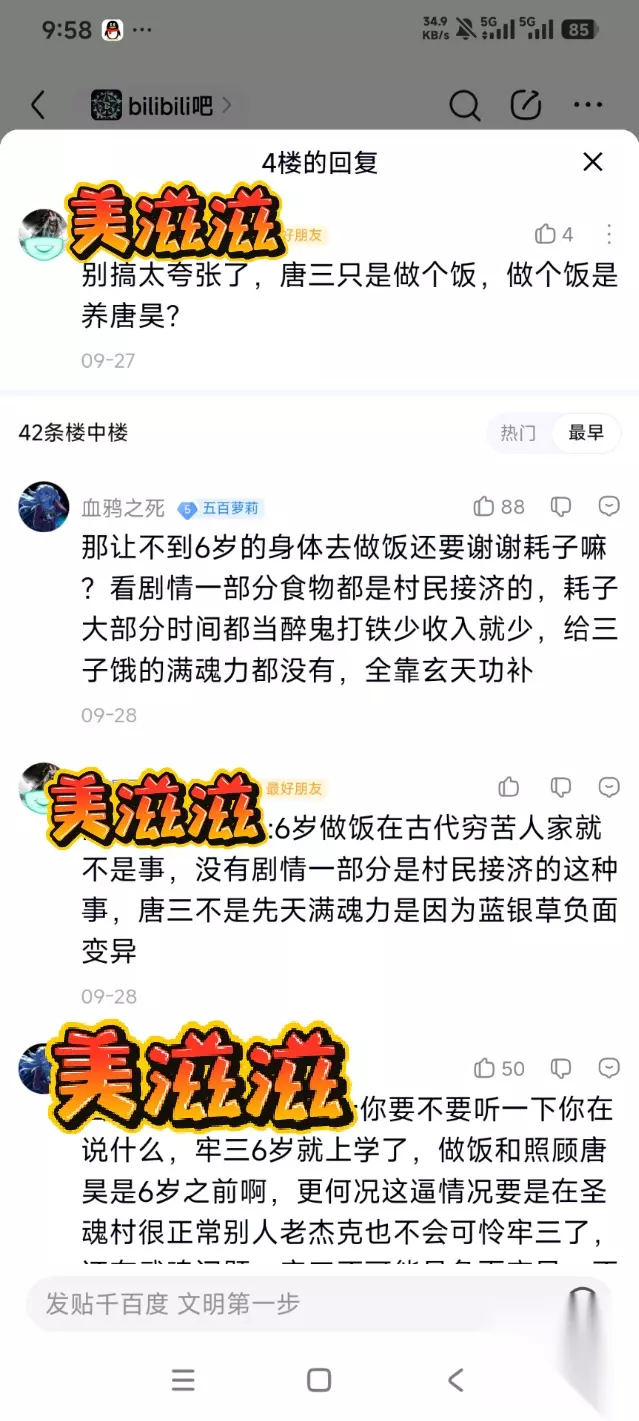This screenshot has width=639, height=1421.
Task: Open the compose post icon
Action: (x=525, y=105)
